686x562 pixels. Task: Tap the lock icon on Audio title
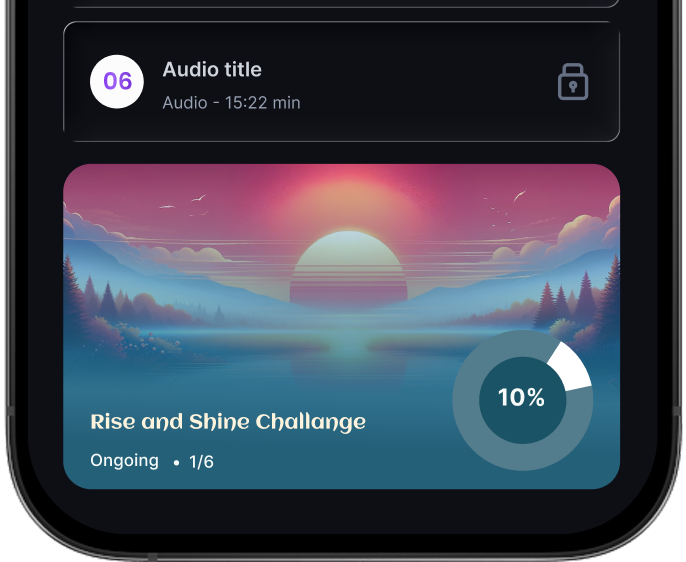pos(572,82)
